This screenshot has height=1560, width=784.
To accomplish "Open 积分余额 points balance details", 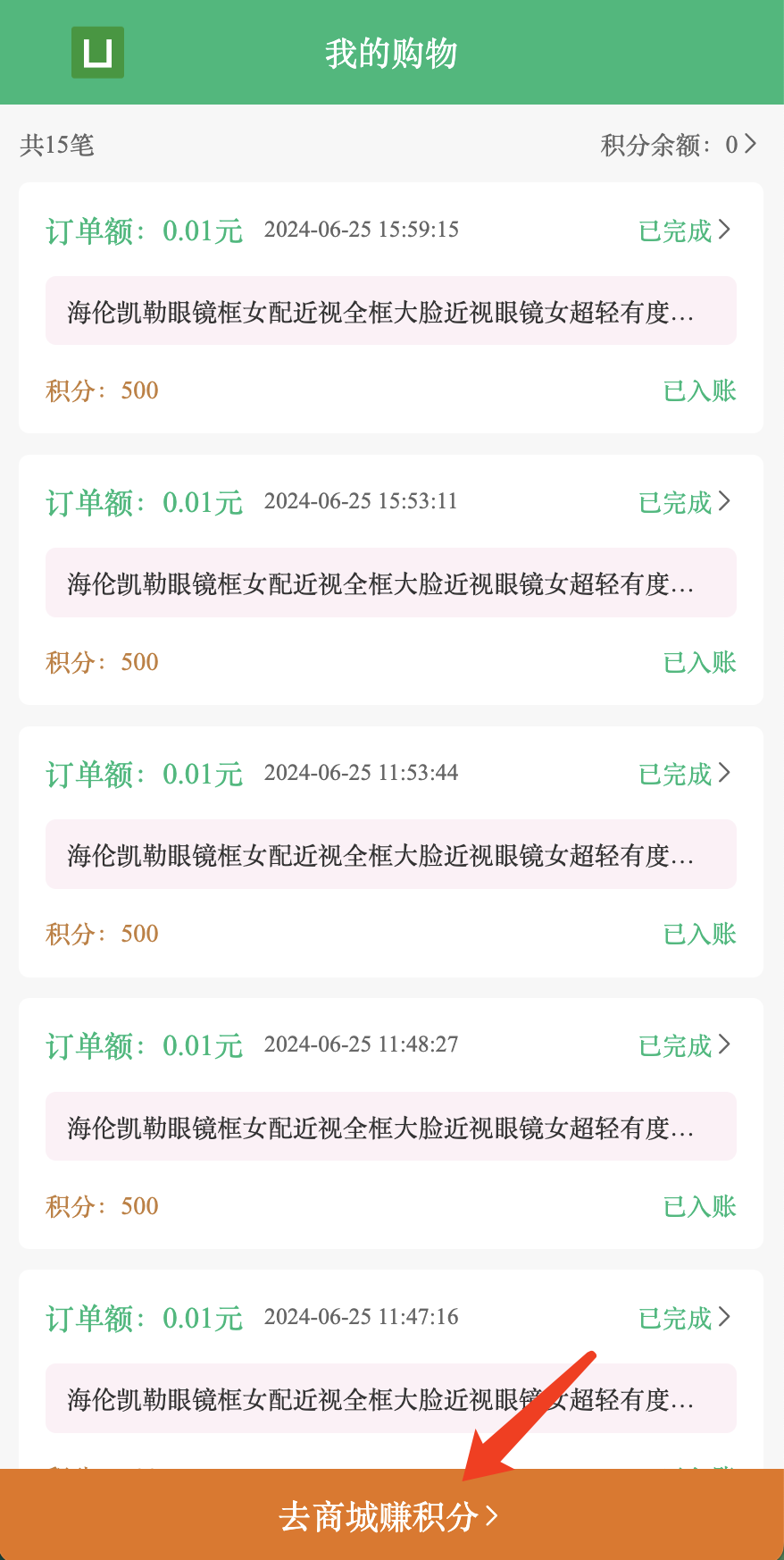I will tap(679, 145).
